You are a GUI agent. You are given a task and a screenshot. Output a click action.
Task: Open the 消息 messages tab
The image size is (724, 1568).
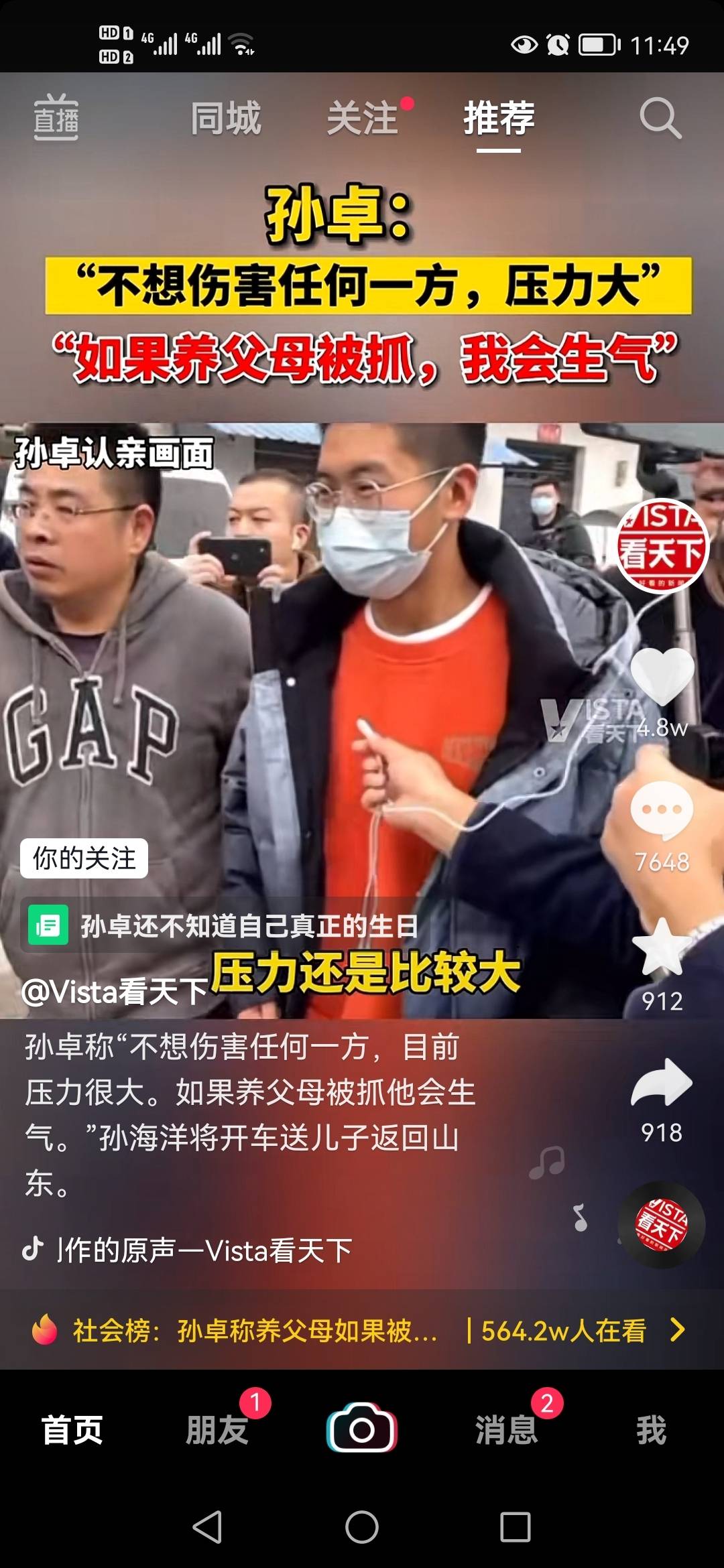pyautogui.click(x=507, y=1430)
